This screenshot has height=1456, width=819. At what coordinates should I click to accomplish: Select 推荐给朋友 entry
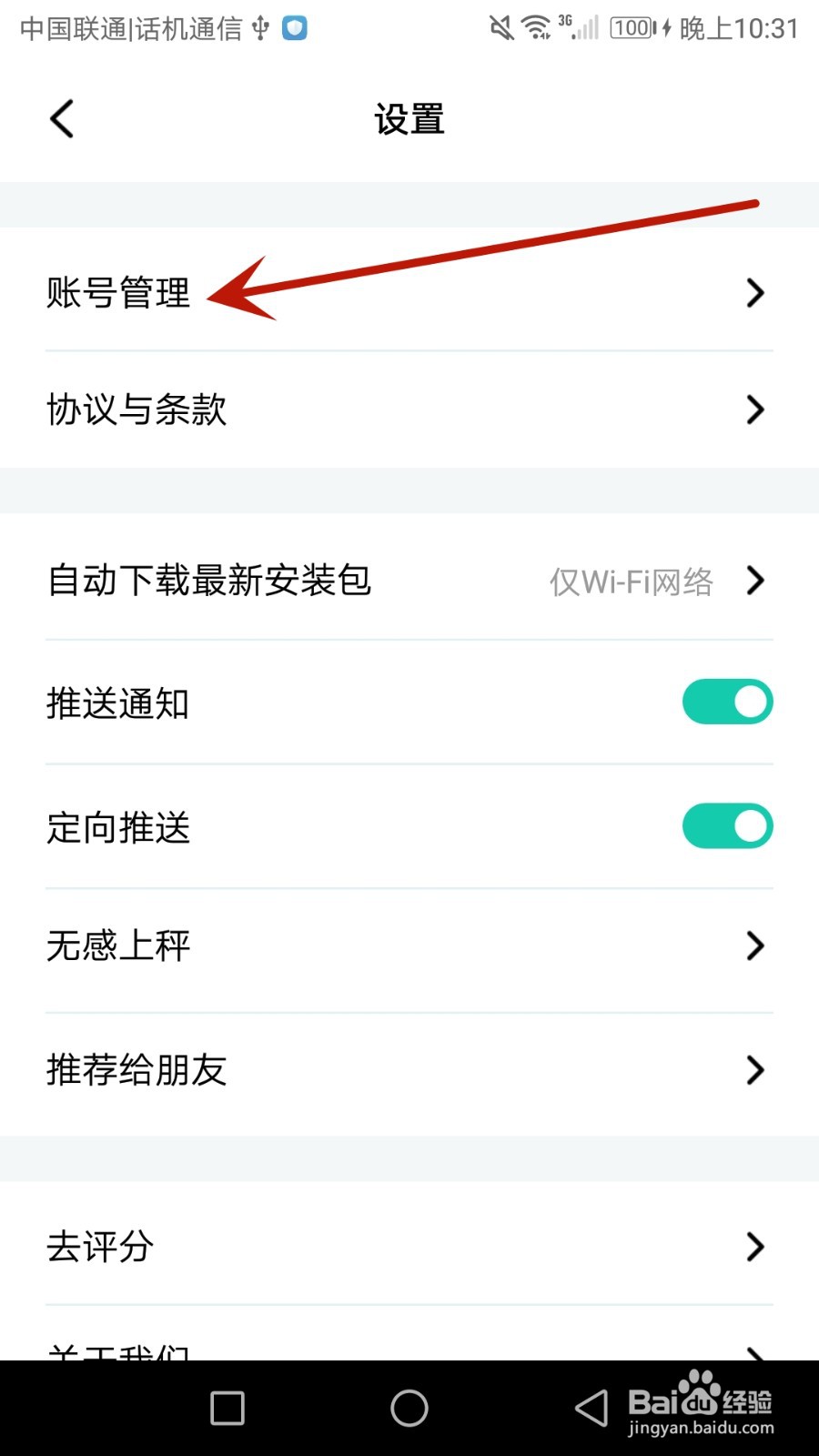tap(409, 1070)
